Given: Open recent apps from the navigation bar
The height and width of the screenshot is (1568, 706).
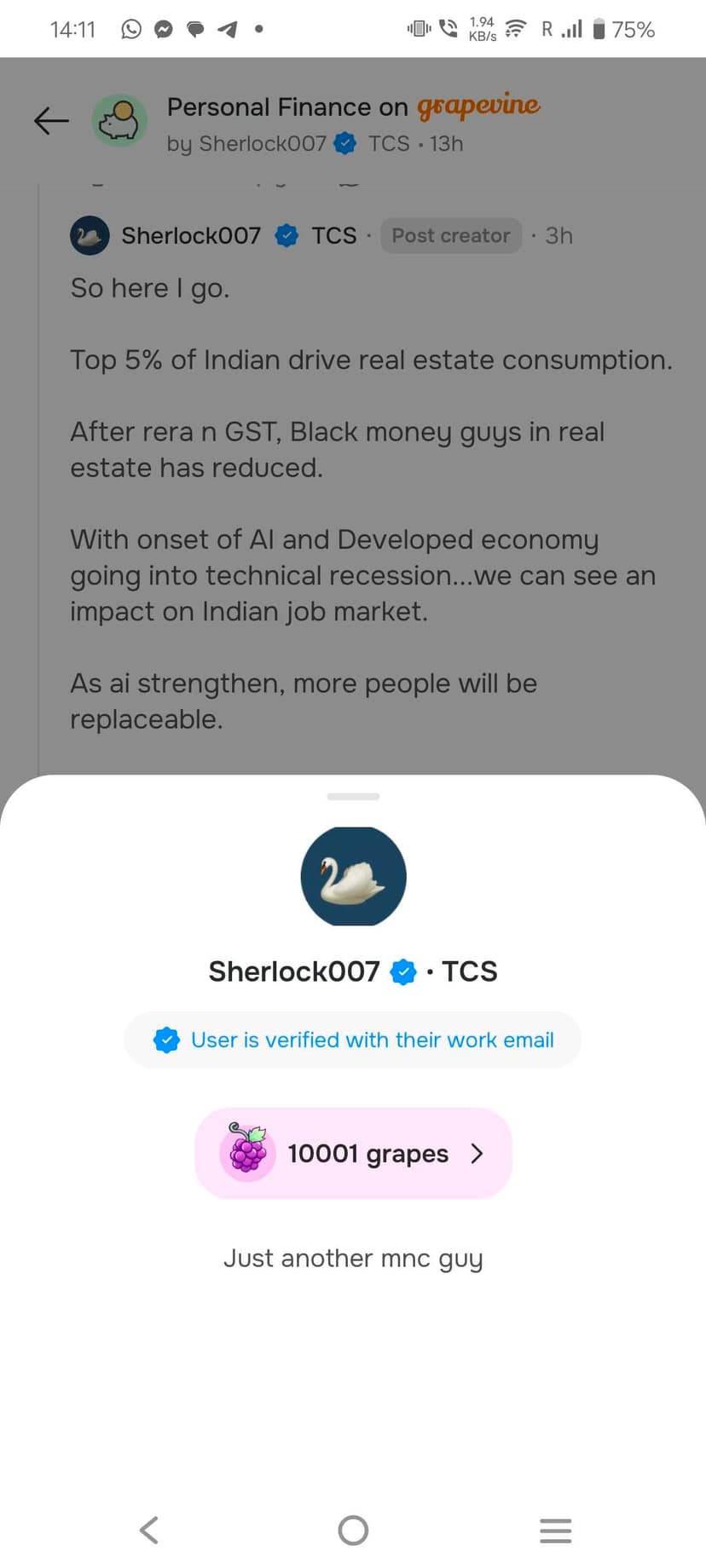Looking at the screenshot, I should coord(555,1531).
